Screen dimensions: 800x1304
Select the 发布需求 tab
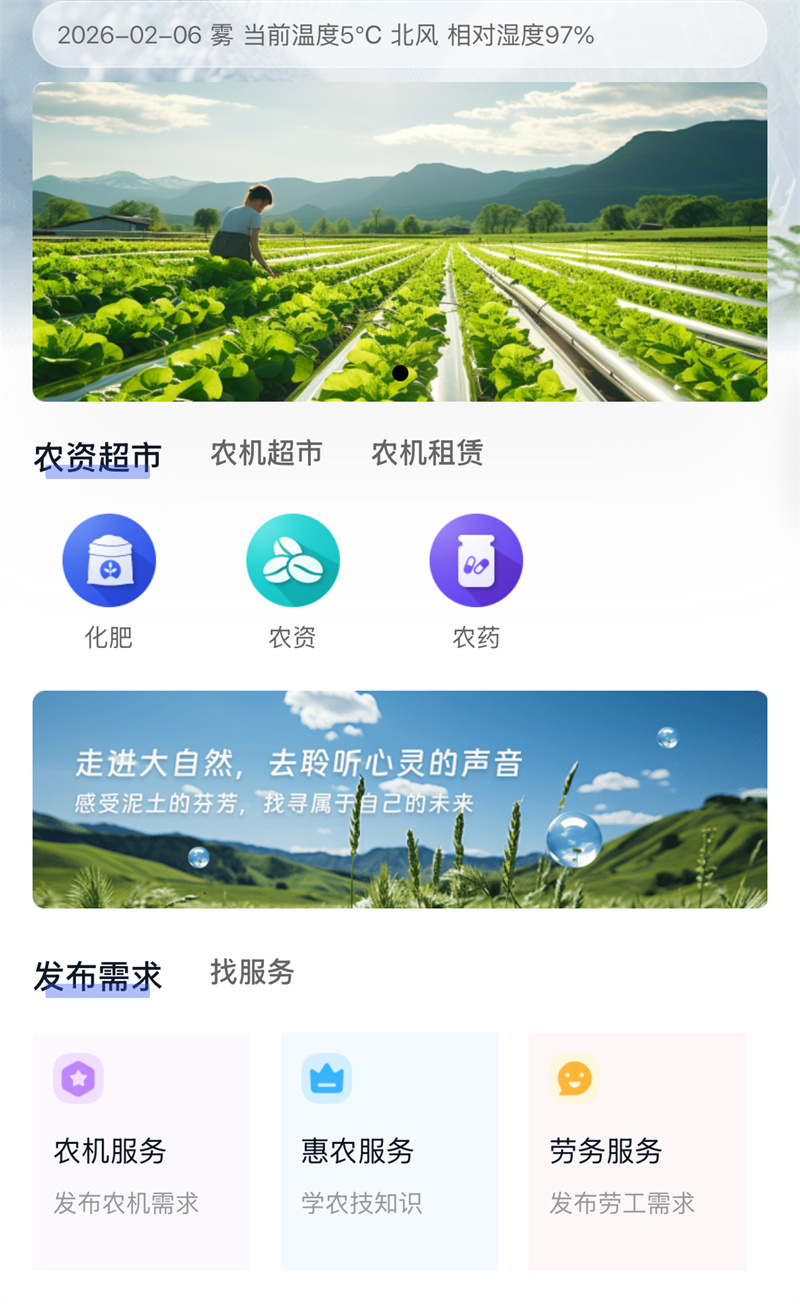97,975
